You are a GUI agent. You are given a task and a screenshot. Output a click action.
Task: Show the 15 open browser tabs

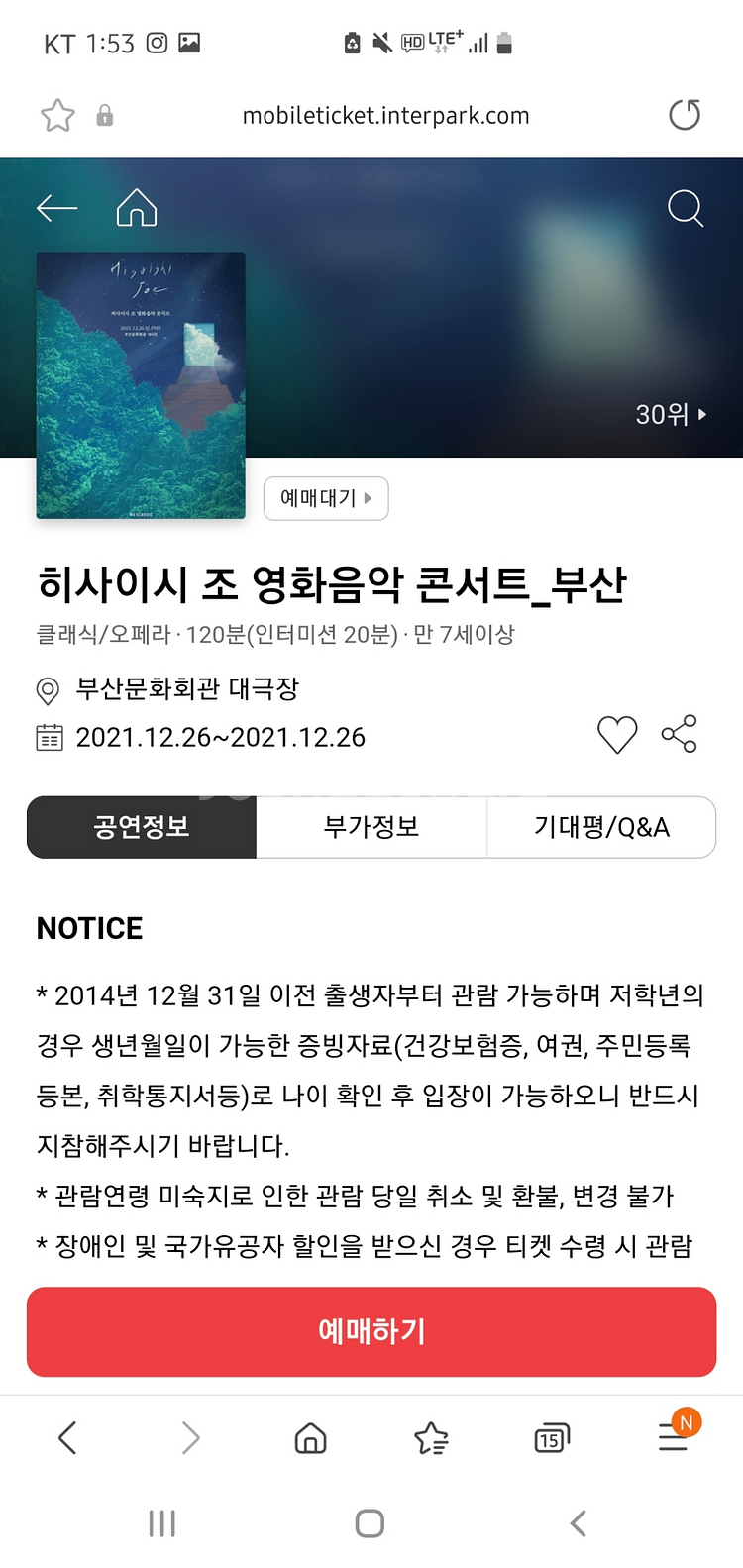click(x=552, y=1438)
